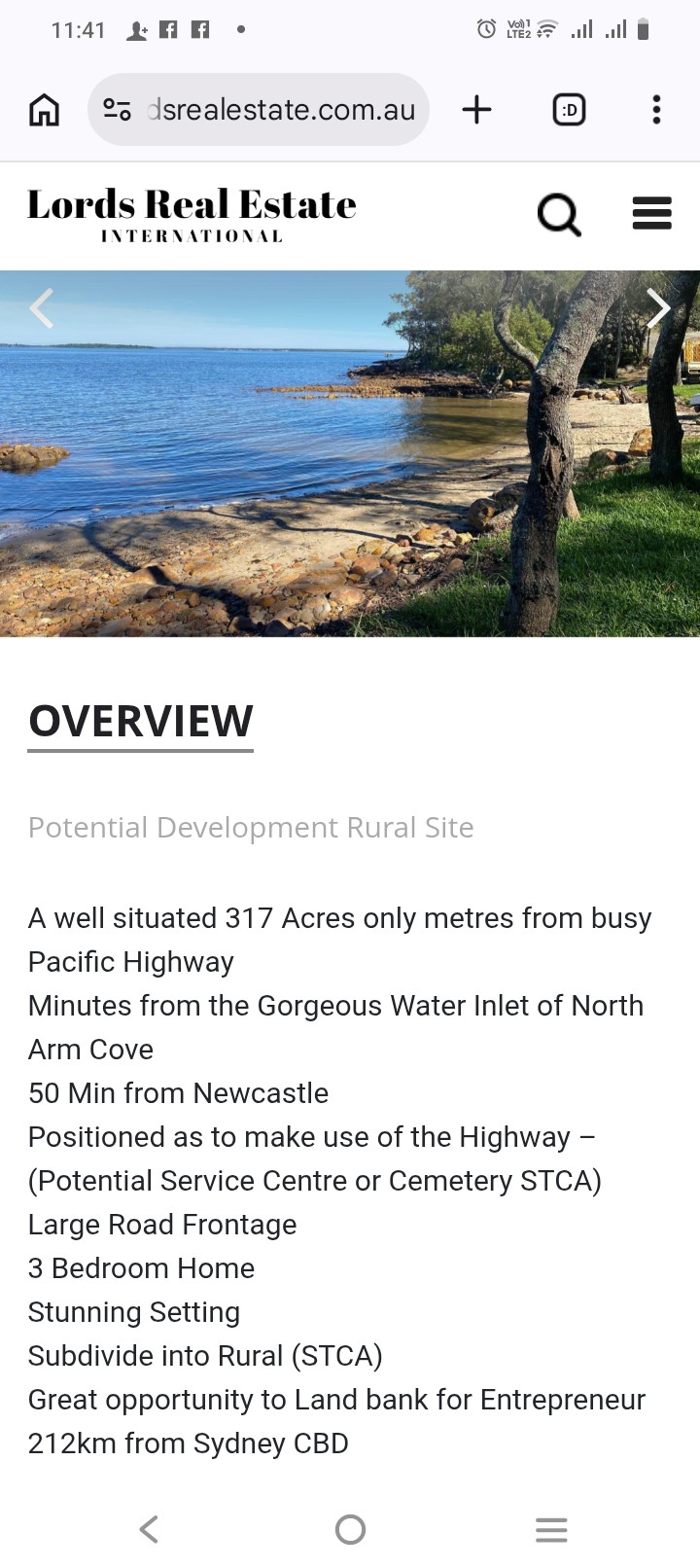This screenshot has height=1568, width=700.
Task: Collapse the OVERVIEW section heading
Action: (140, 721)
